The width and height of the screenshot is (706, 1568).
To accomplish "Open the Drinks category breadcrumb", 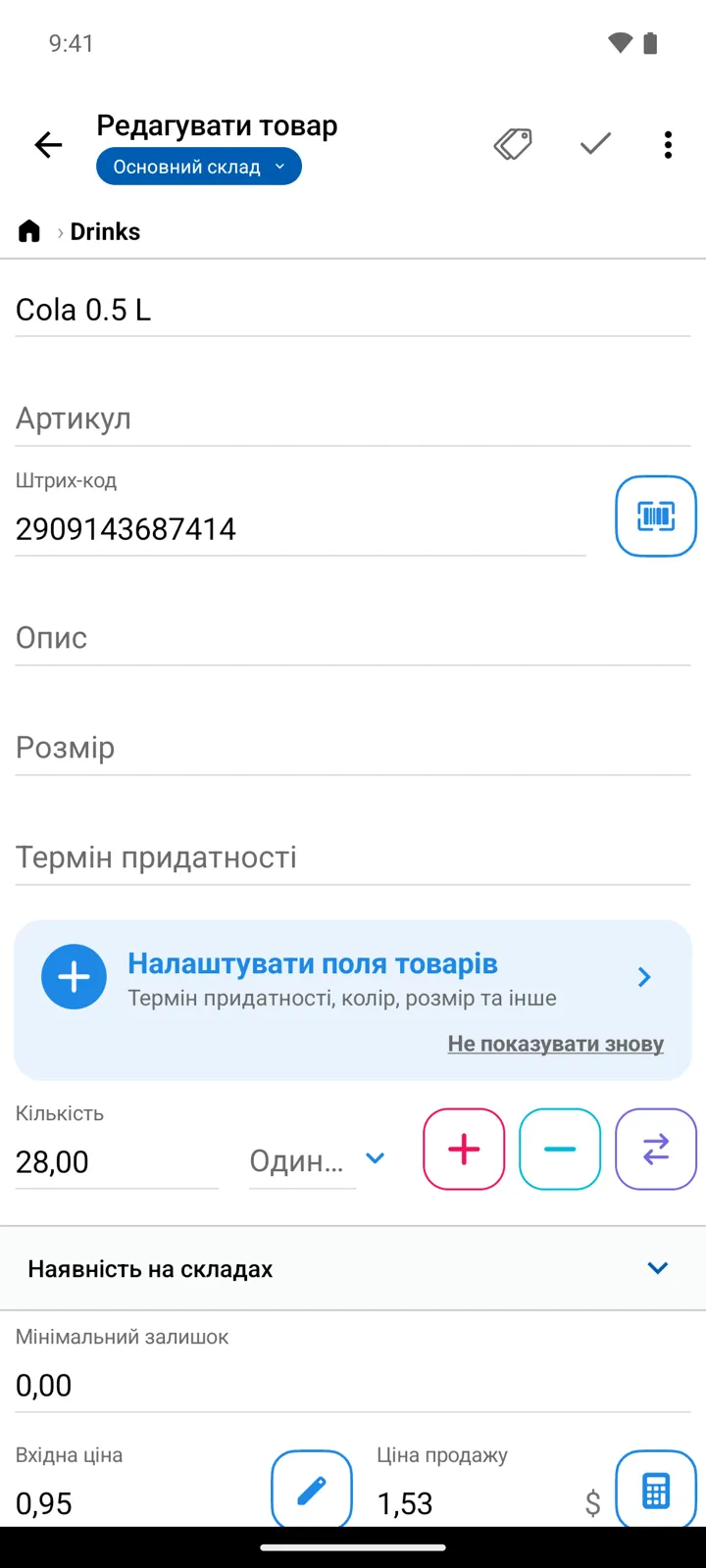I will pyautogui.click(x=105, y=231).
